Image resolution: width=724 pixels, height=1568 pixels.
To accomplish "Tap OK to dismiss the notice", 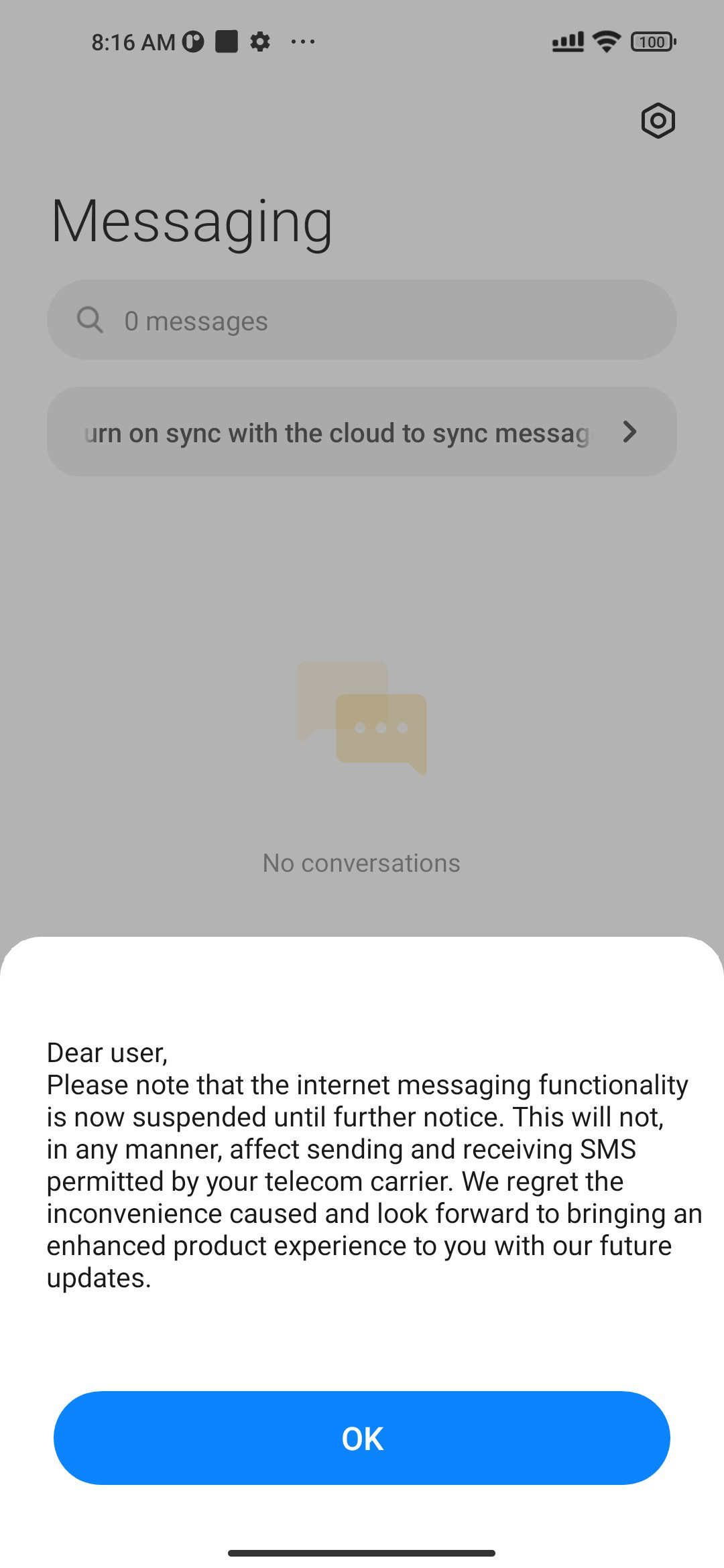I will pos(362,1438).
